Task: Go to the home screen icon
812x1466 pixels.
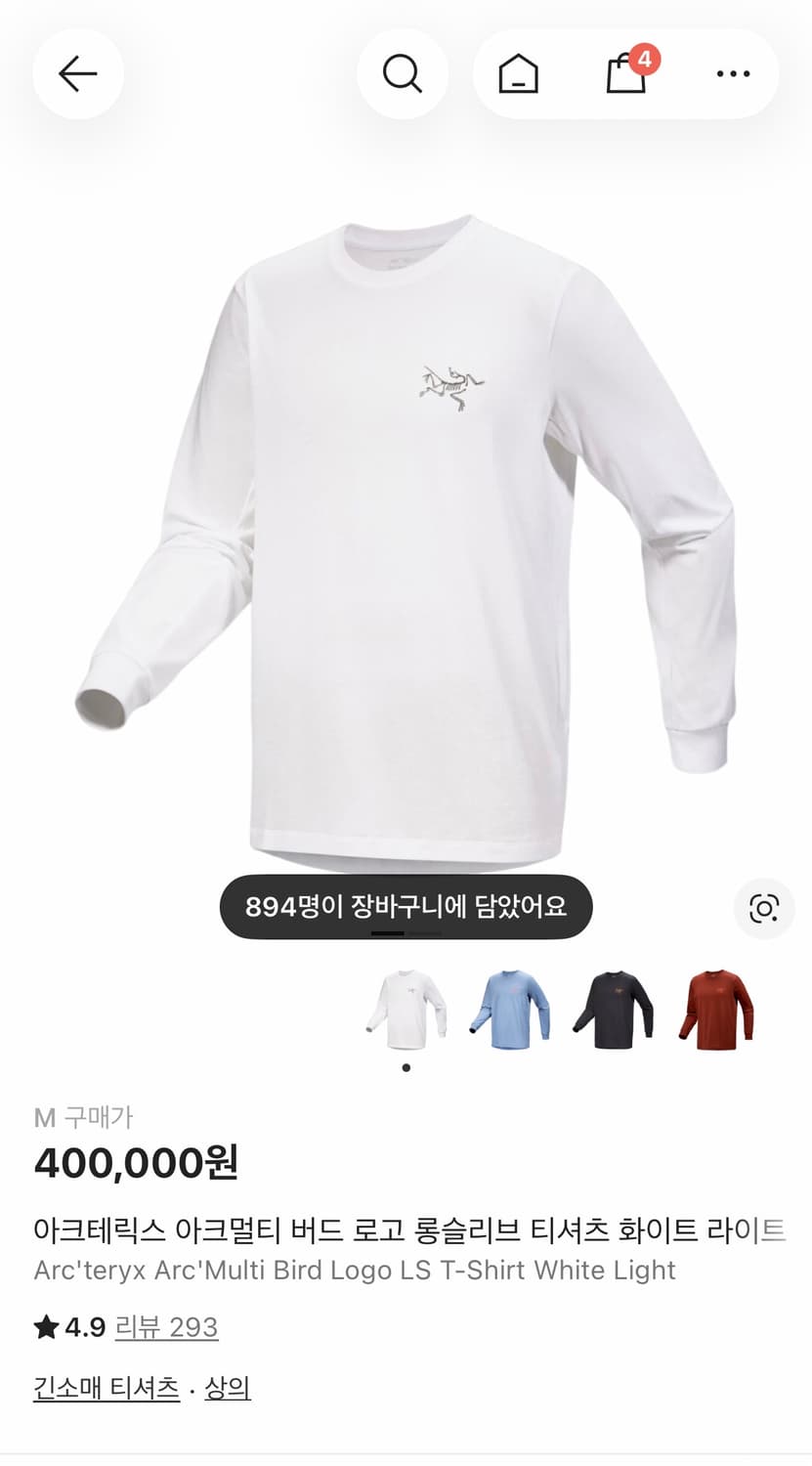Action: coord(517,73)
